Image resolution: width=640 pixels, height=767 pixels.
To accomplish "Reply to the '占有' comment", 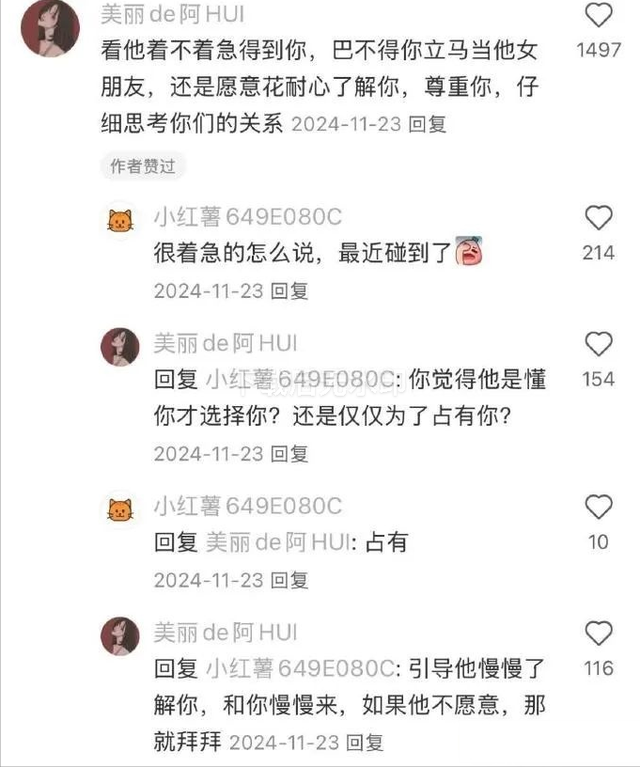I will click(x=291, y=580).
